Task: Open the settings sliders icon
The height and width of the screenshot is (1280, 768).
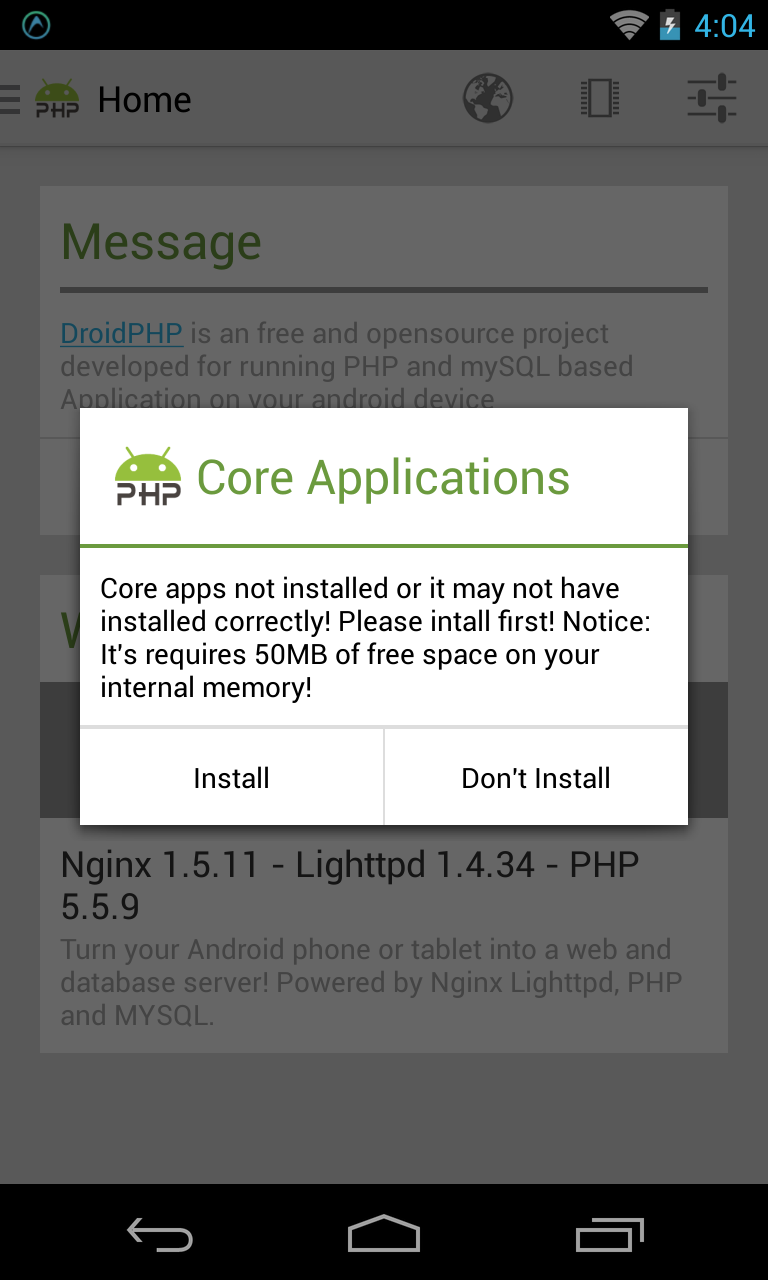Action: [712, 99]
